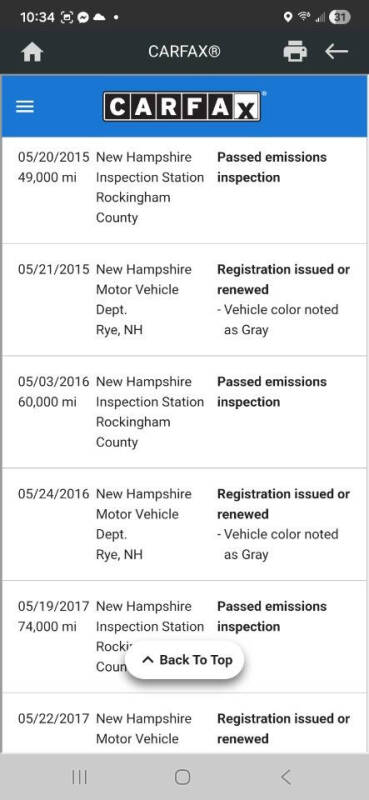Image resolution: width=369 pixels, height=800 pixels.
Task: Tap the system home button
Action: [183, 777]
